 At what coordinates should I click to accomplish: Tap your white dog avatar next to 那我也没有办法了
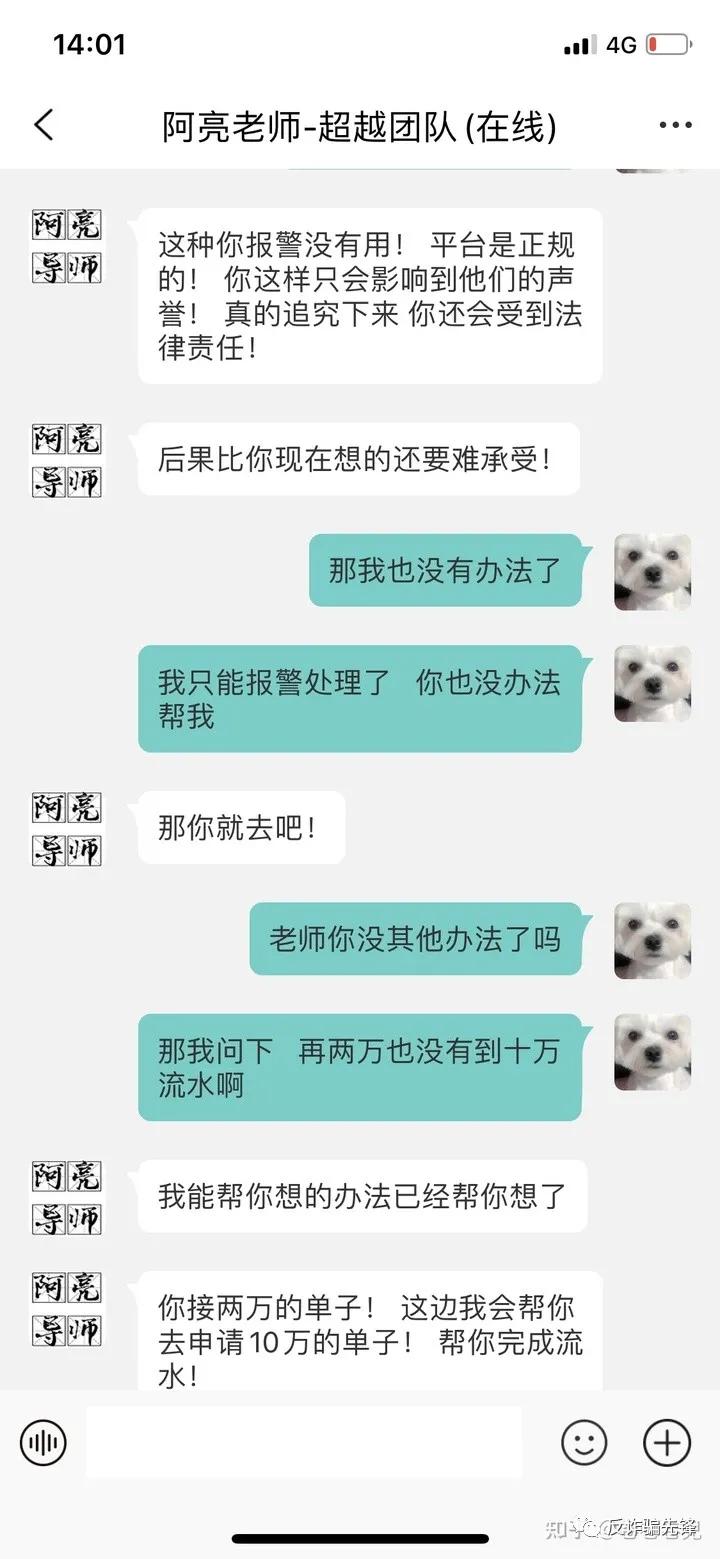pyautogui.click(x=651, y=571)
